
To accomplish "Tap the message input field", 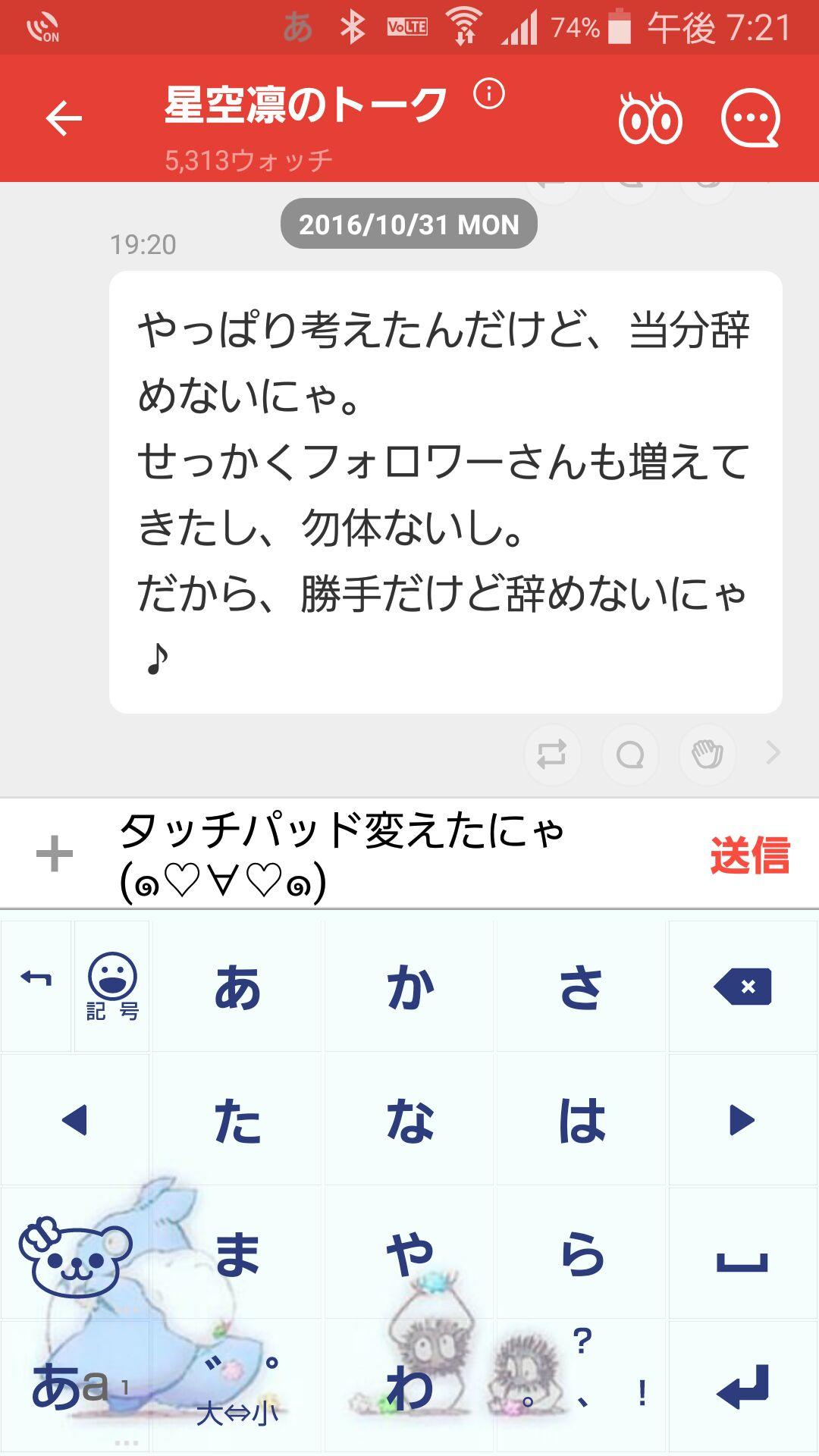I will point(379,855).
